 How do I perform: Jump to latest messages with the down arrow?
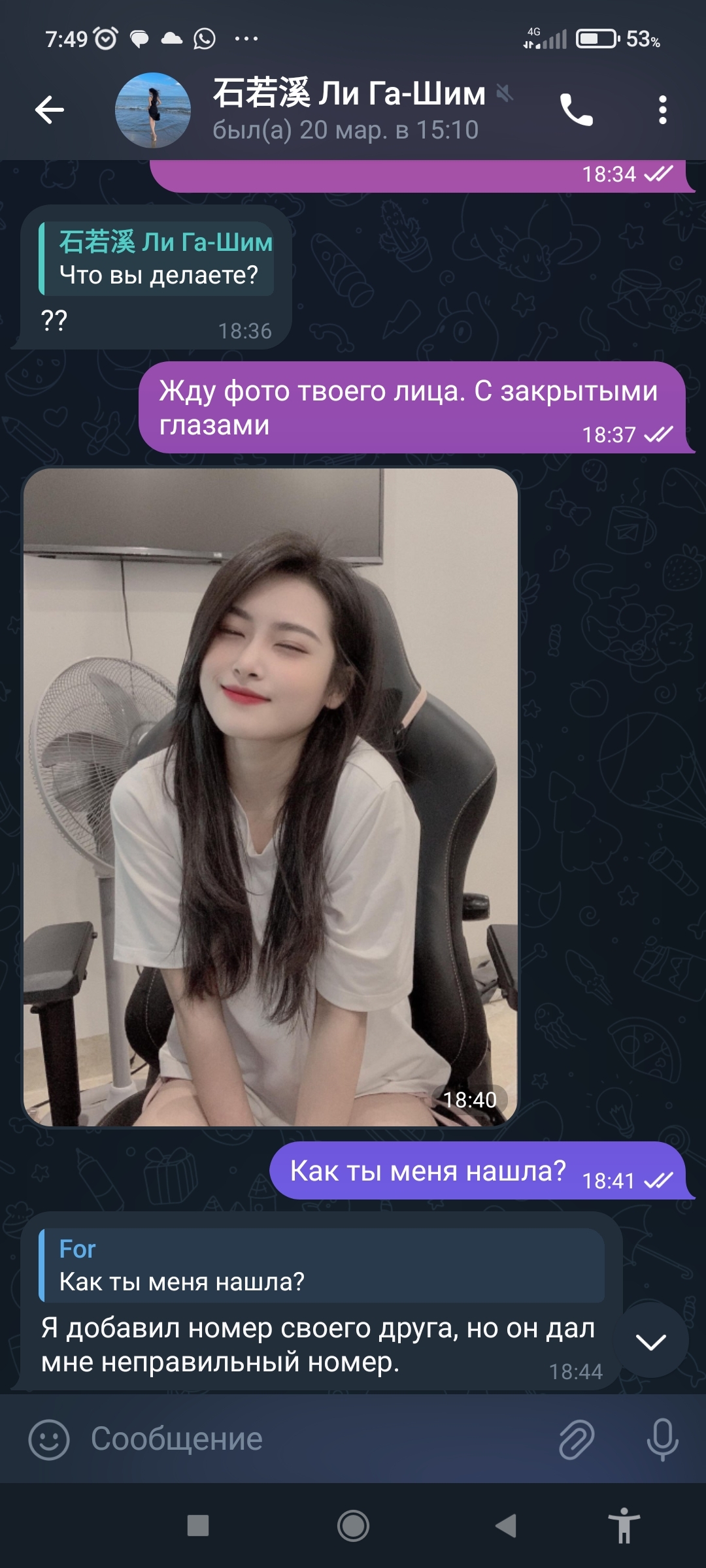[651, 1341]
